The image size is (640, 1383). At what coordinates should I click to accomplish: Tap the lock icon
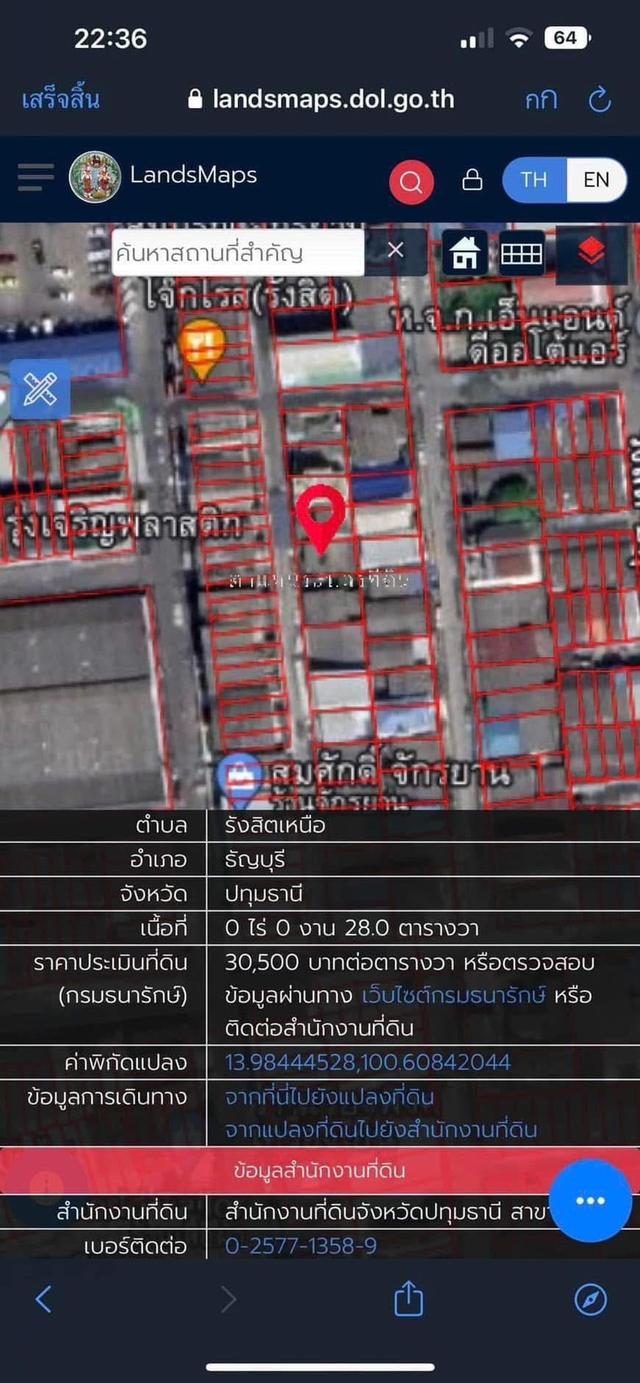(472, 180)
